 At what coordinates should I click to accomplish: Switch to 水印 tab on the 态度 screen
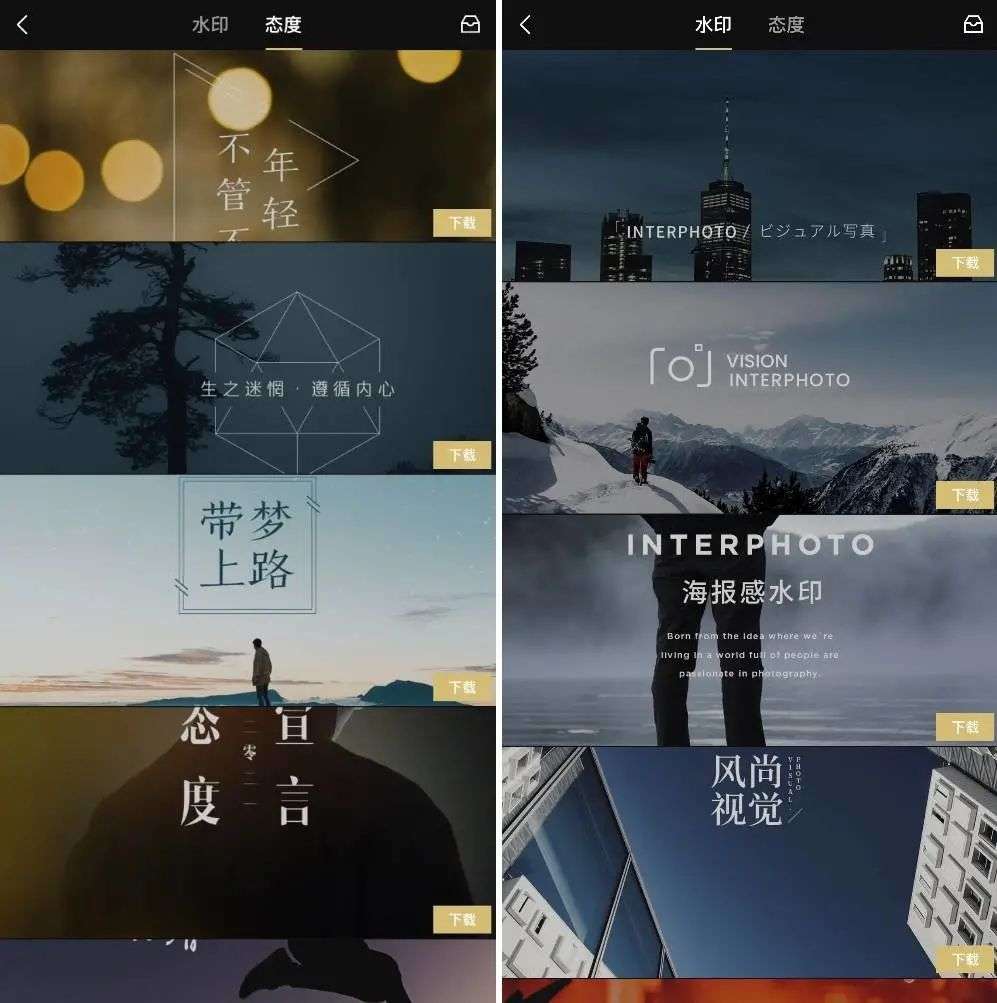pos(210,25)
